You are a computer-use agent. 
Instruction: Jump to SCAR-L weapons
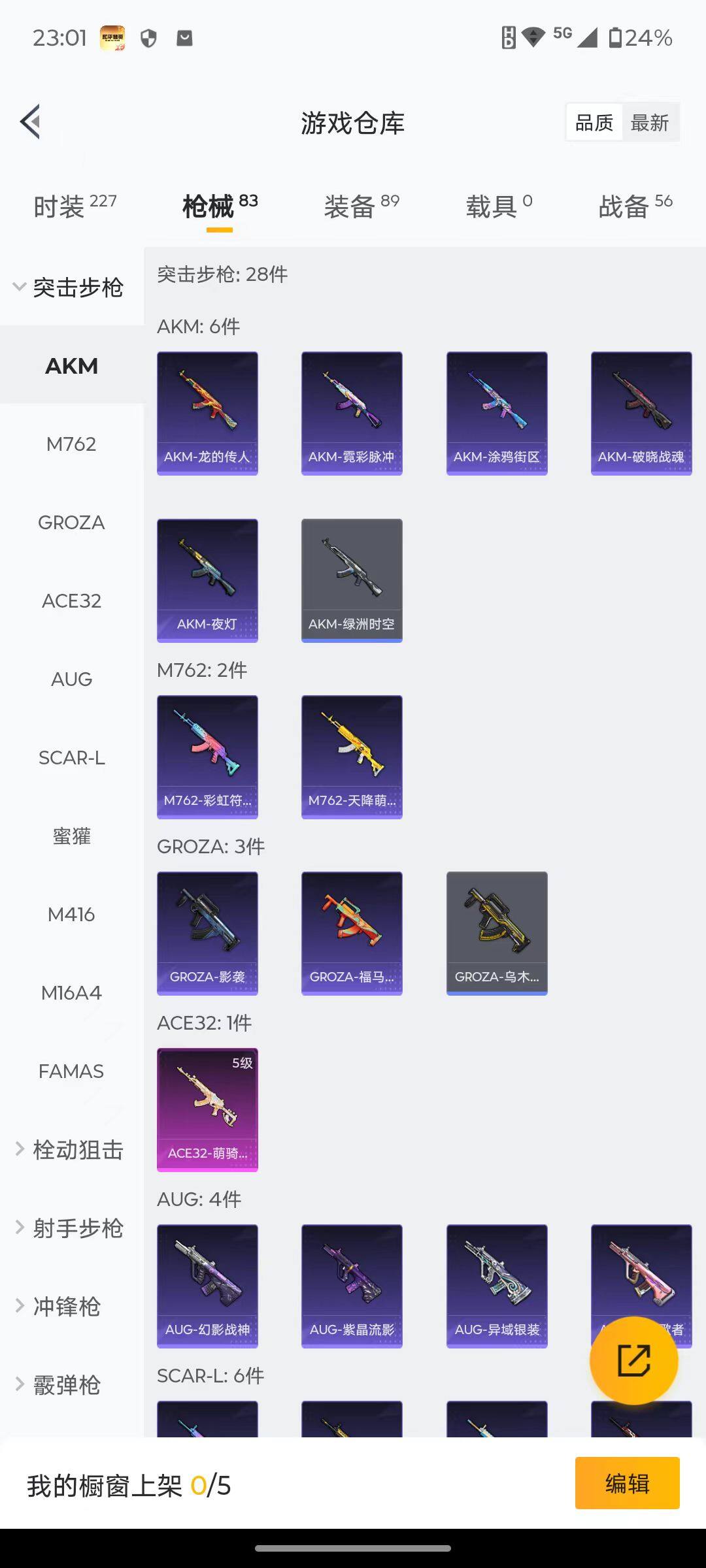(71, 758)
